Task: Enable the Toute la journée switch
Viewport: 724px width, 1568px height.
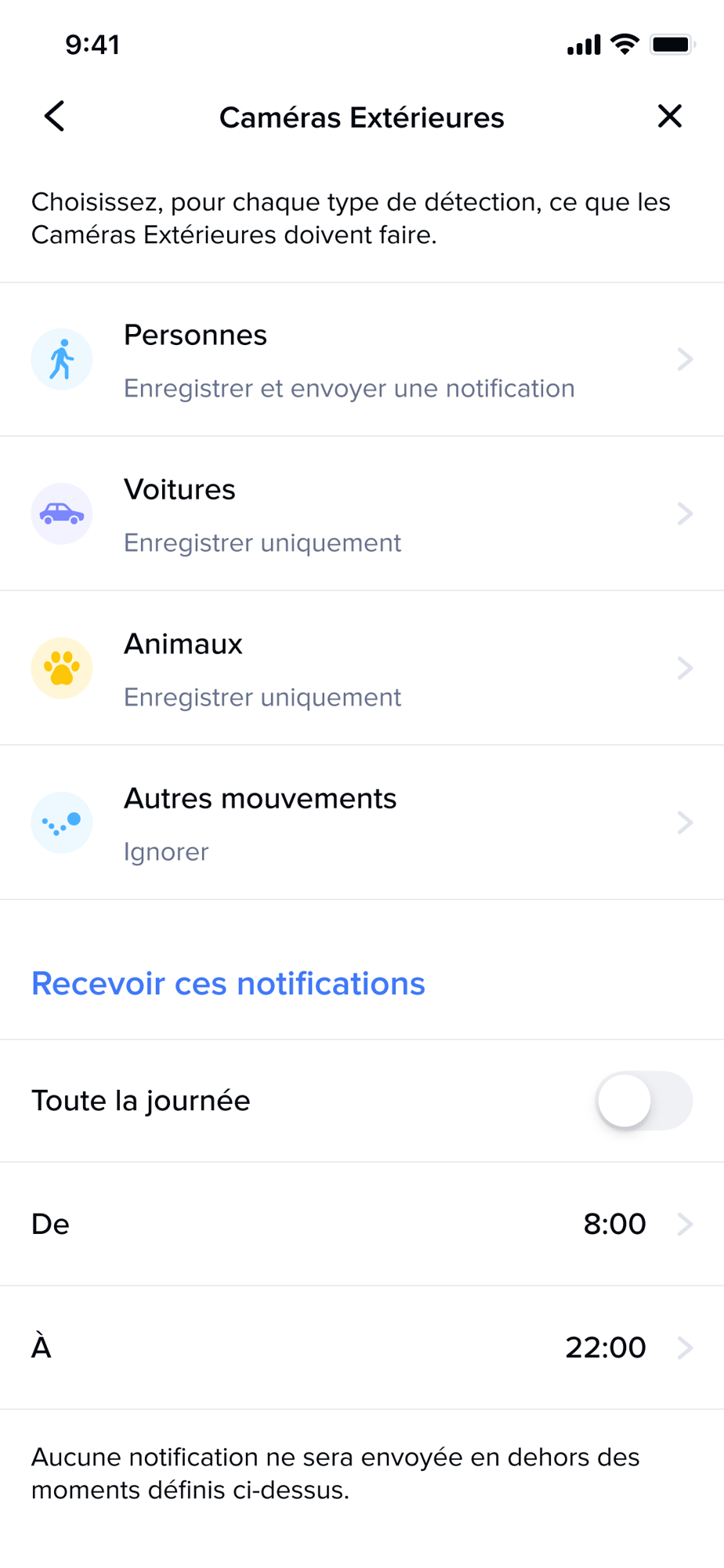Action: pos(644,1101)
